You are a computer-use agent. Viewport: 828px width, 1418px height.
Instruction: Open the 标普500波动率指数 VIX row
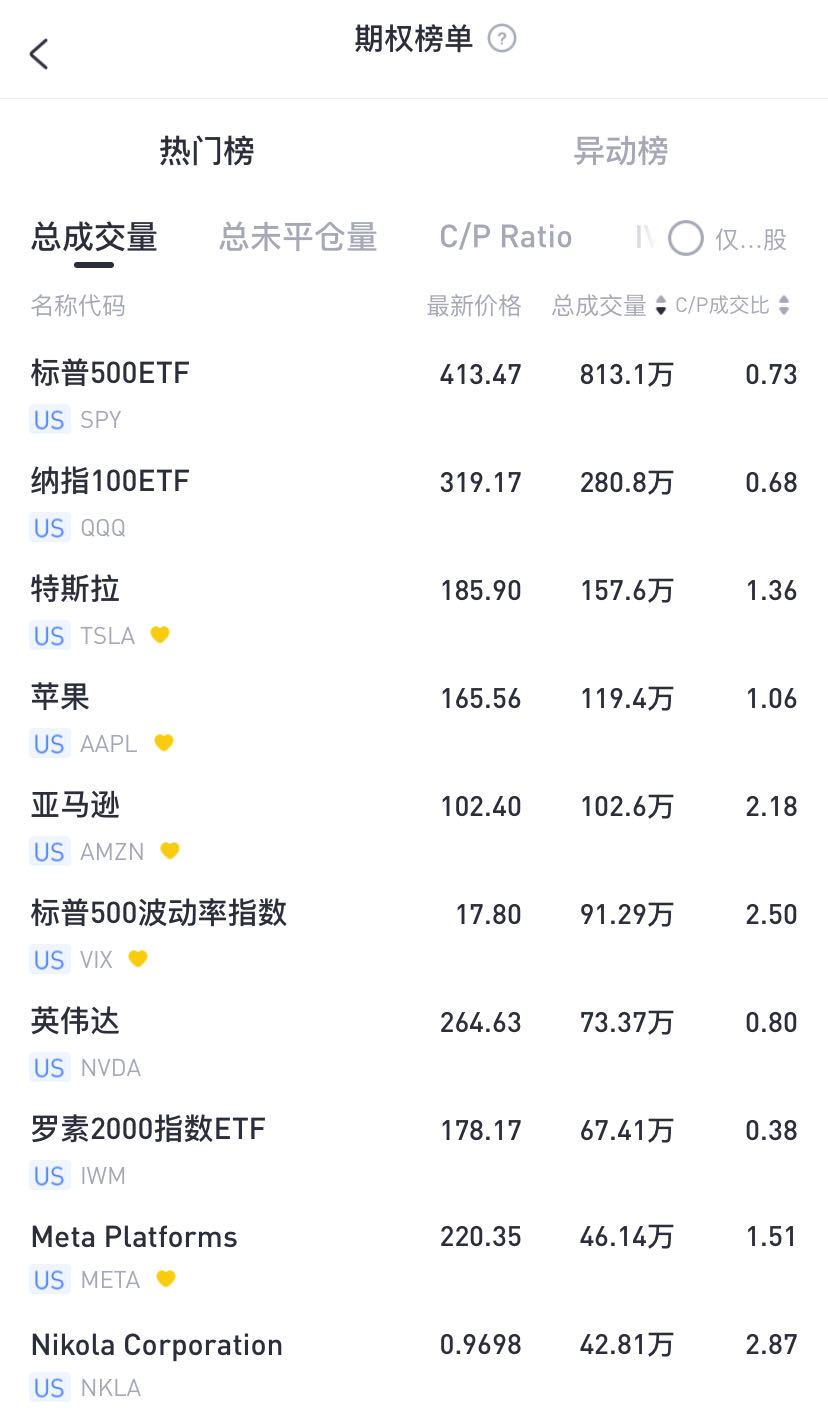click(414, 935)
